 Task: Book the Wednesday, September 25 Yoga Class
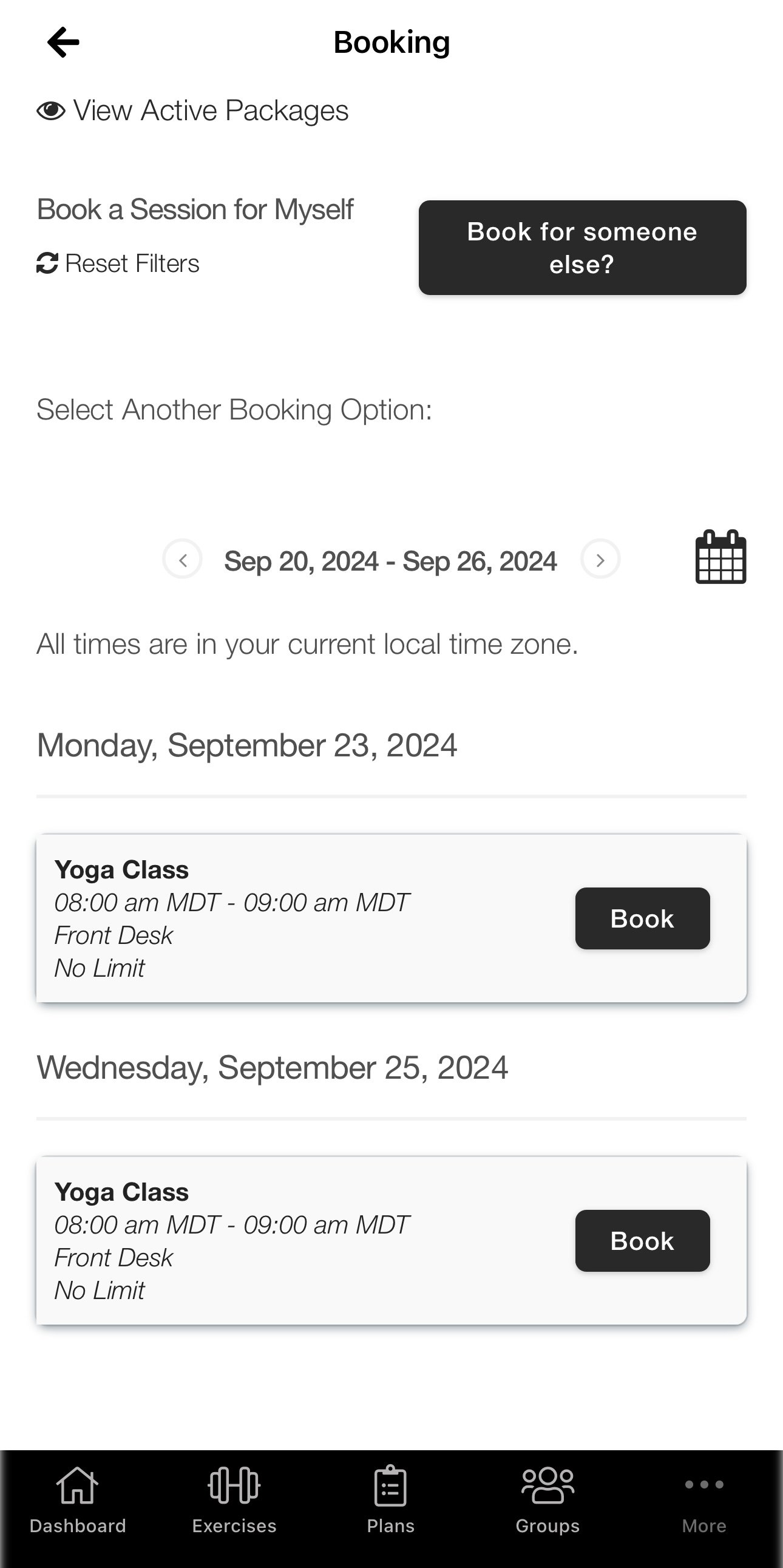coord(642,1241)
